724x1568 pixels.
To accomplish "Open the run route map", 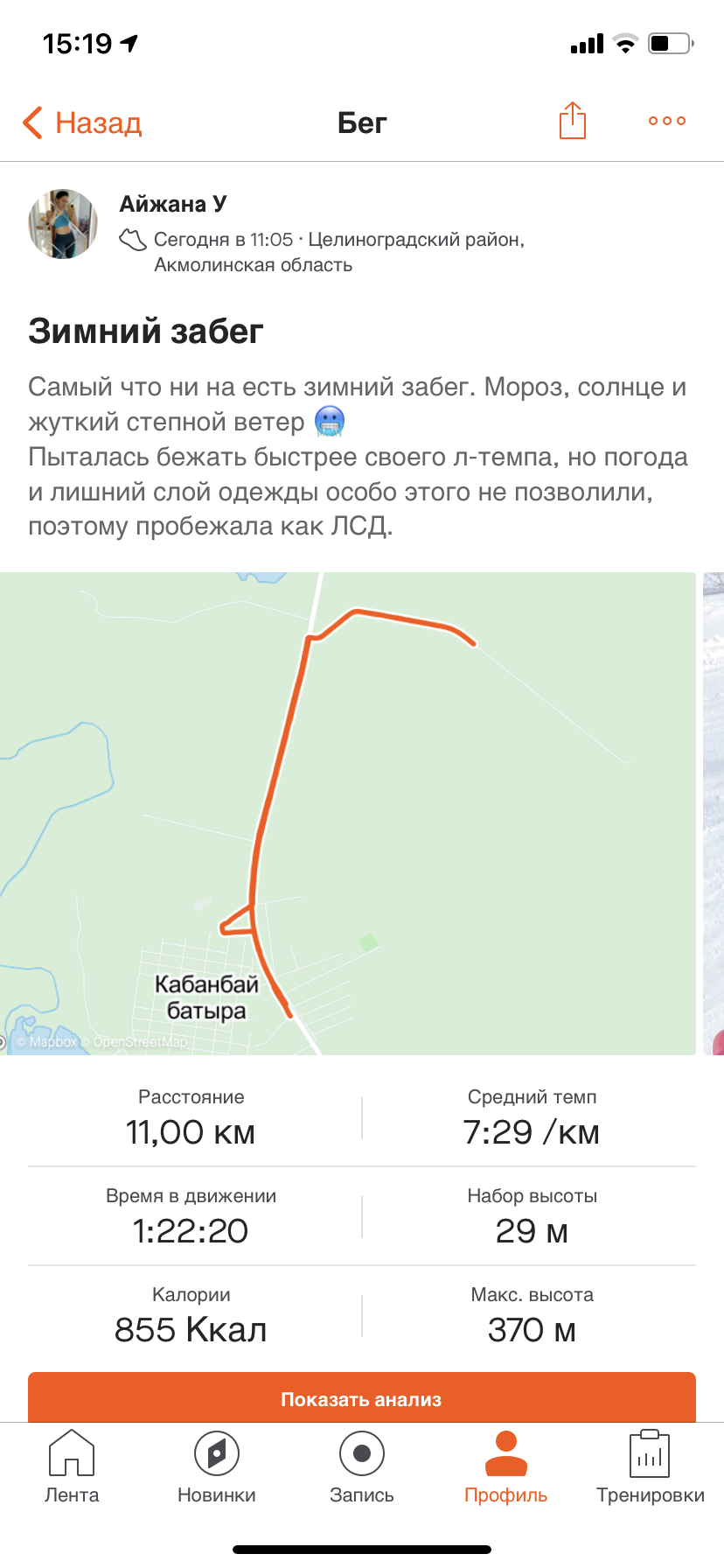I will pos(348,814).
